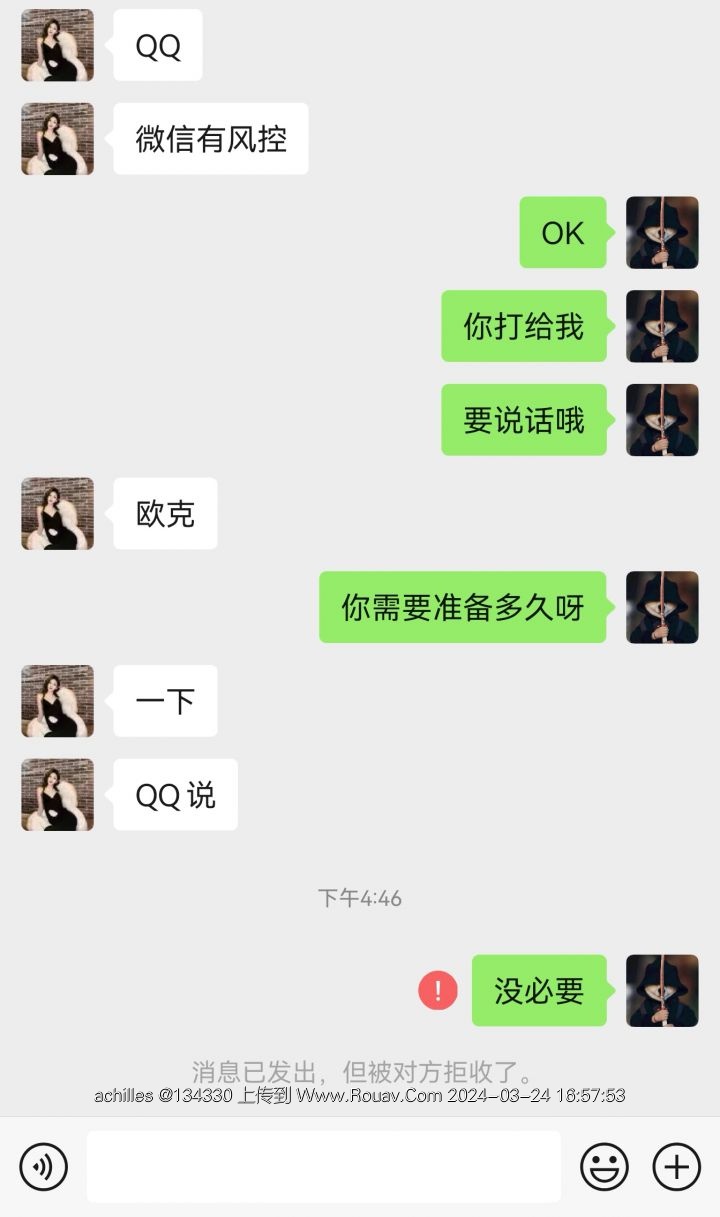Focus the message text input field
Viewport: 720px width, 1217px height.
323,1167
